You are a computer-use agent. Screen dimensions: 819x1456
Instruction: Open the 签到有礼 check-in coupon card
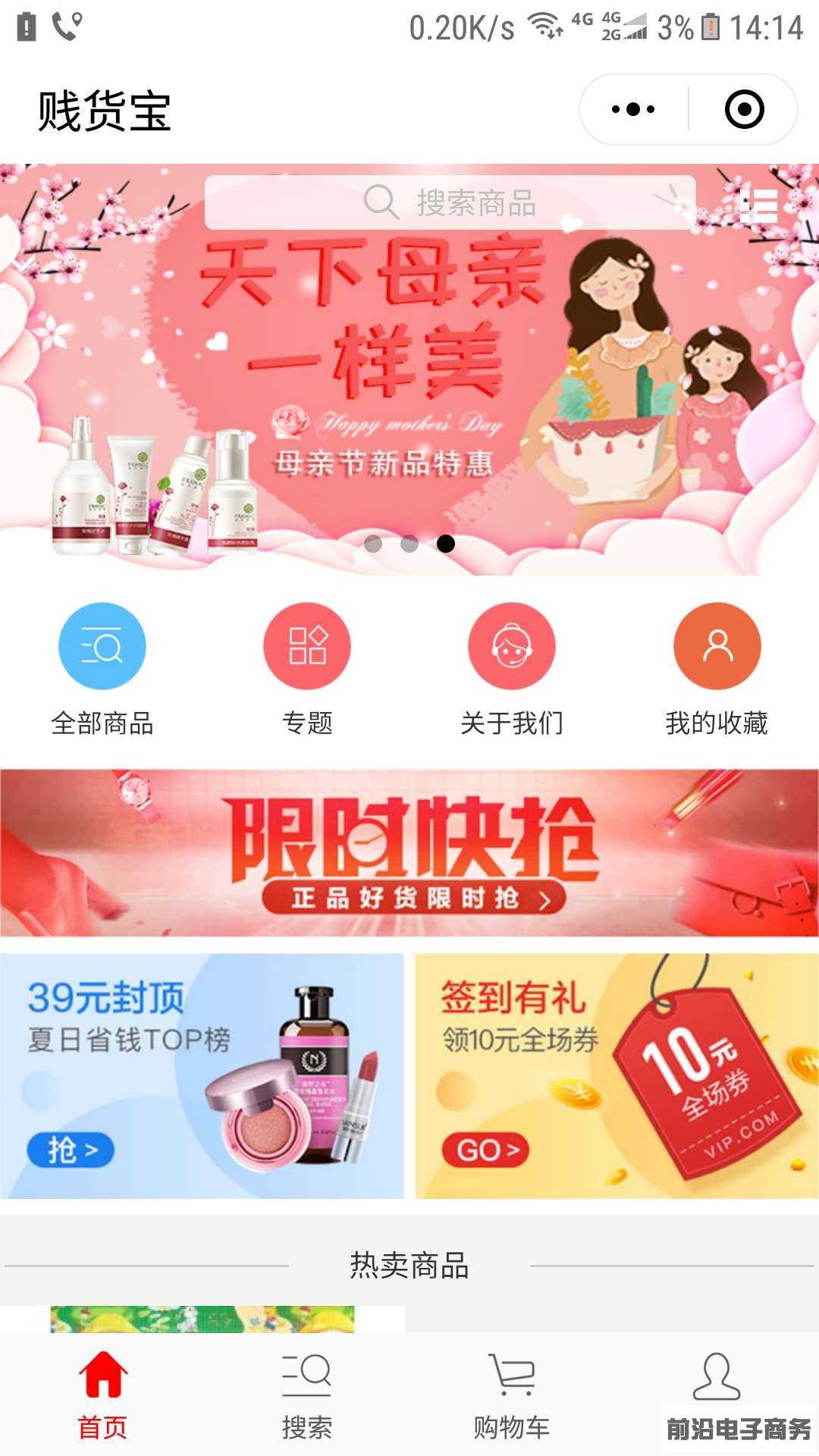(617, 1075)
